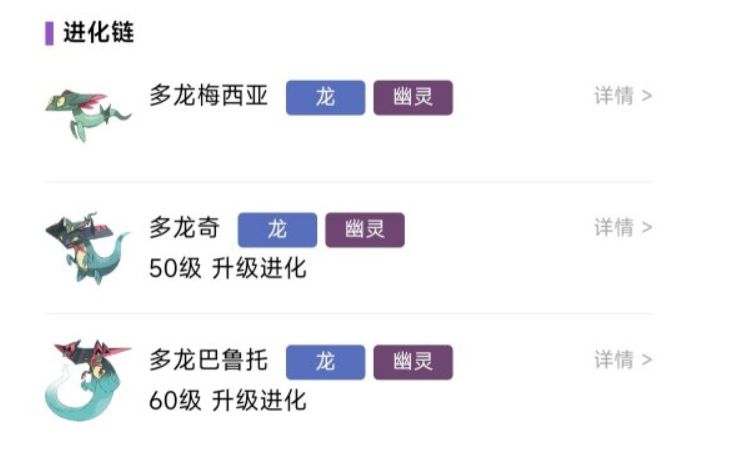Choose the 龙 type chip of 多龙巴鲁托

coord(325,362)
